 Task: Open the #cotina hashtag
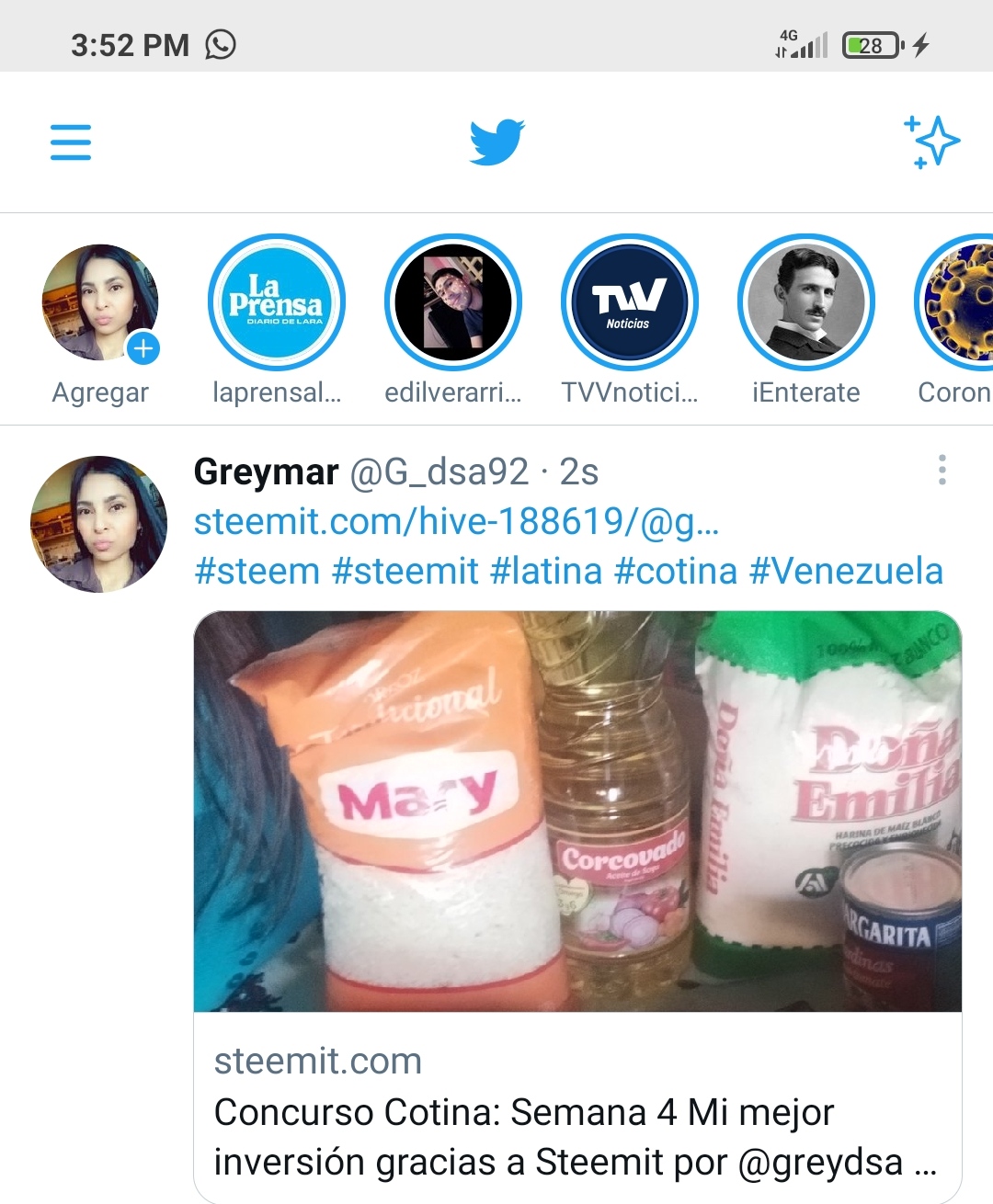pos(676,572)
